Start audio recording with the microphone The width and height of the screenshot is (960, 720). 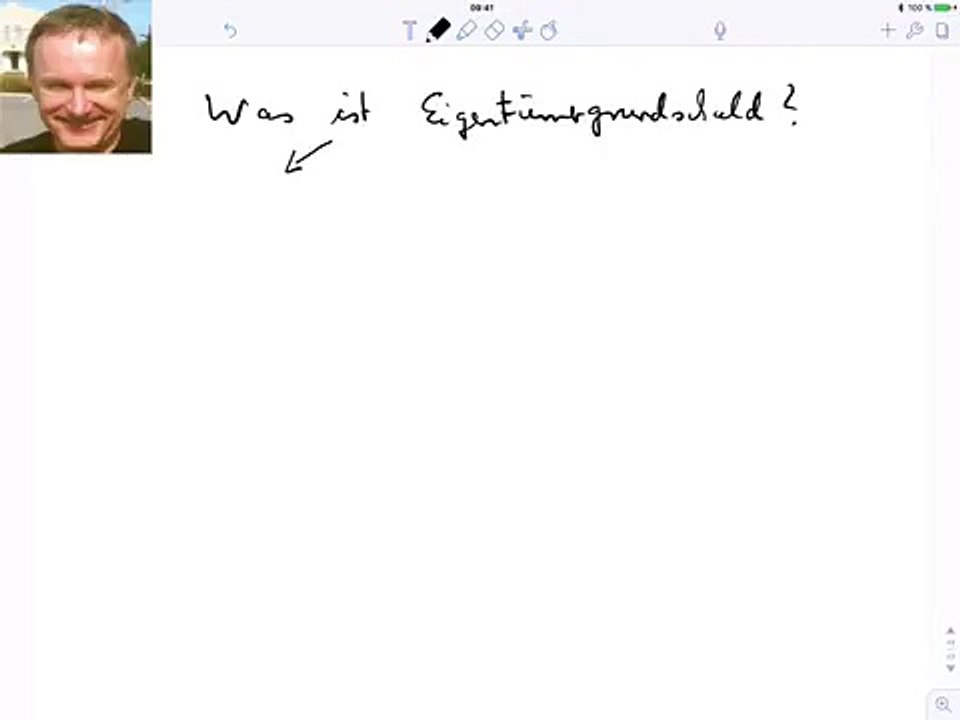click(x=719, y=31)
